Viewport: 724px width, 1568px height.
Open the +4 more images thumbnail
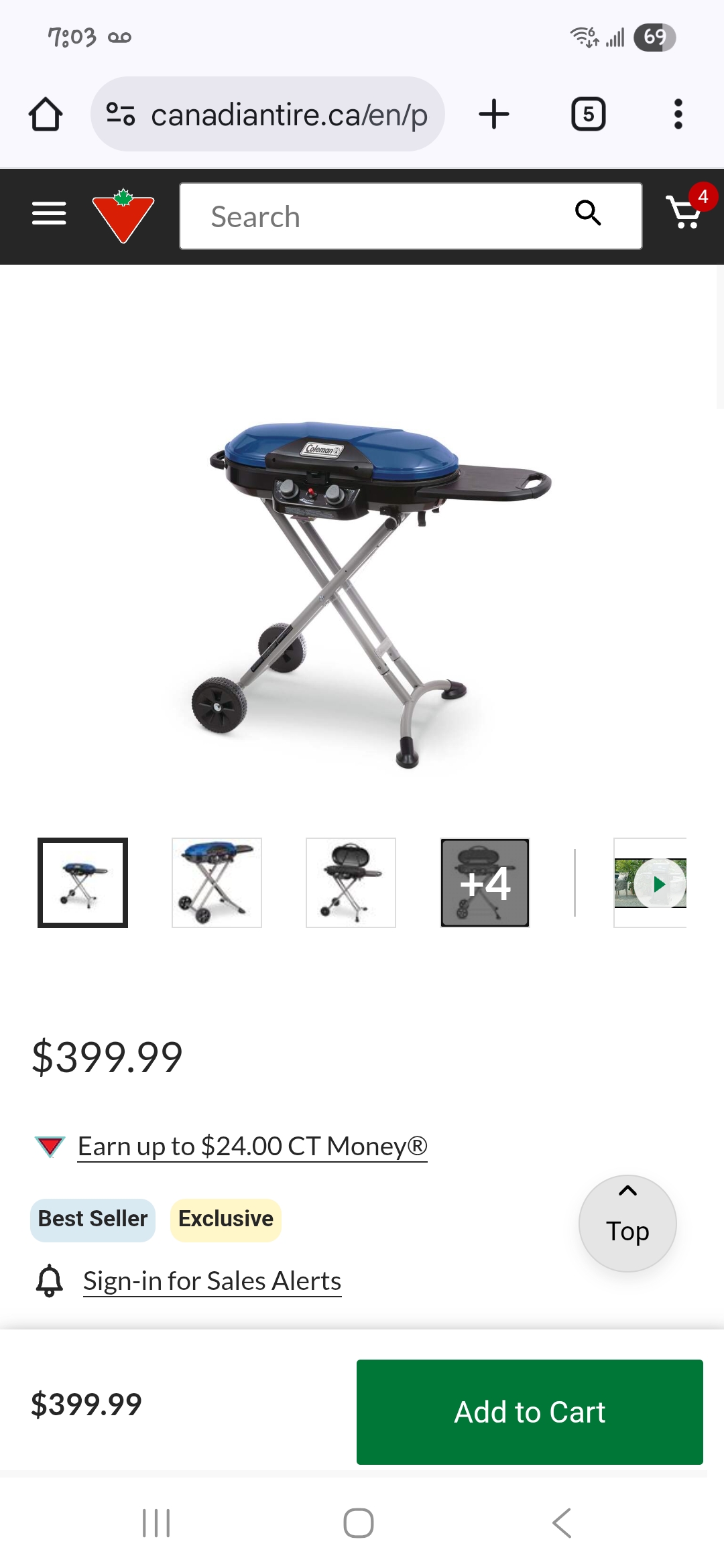(485, 883)
